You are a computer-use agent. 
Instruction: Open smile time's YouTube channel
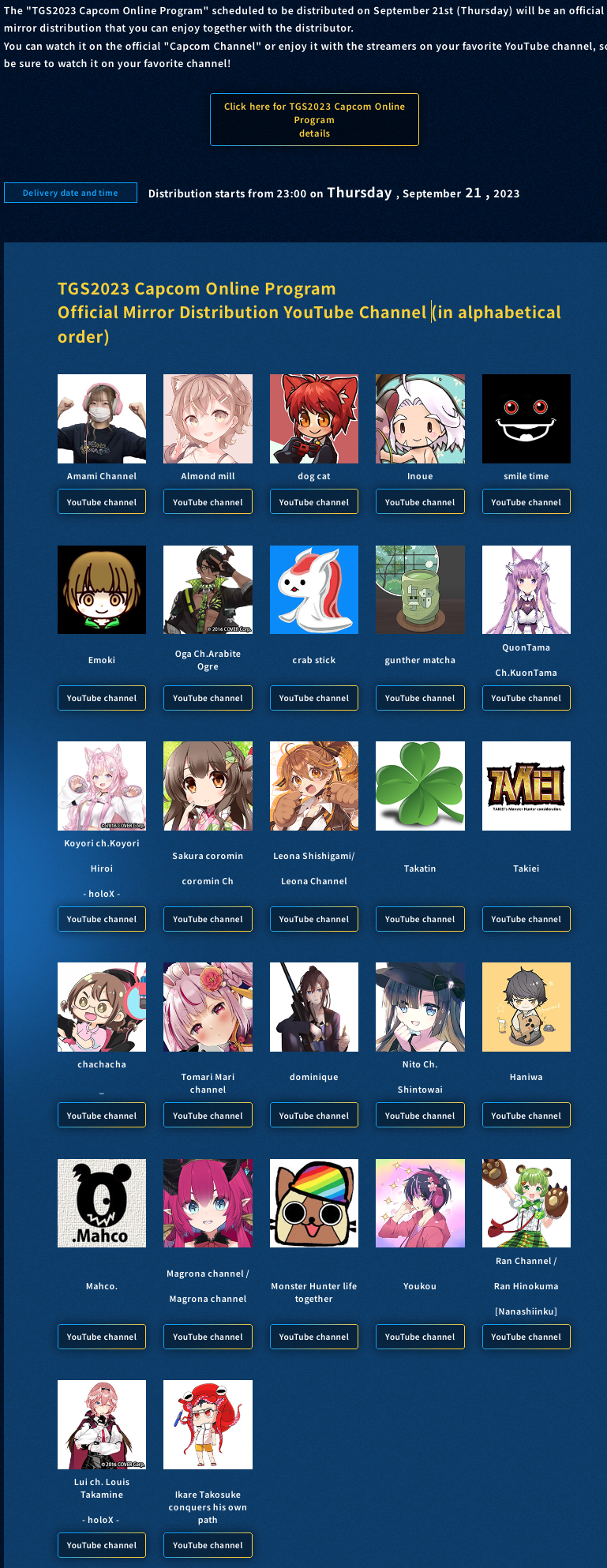click(x=526, y=502)
